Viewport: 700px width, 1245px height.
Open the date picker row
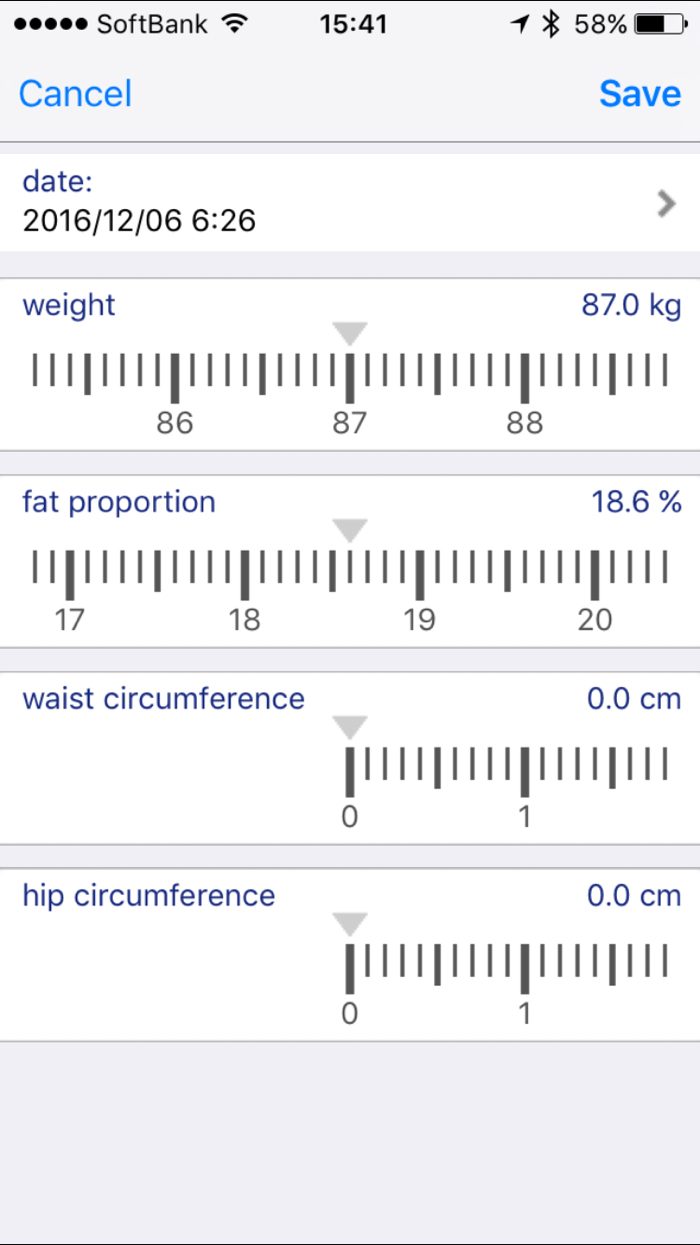point(349,202)
